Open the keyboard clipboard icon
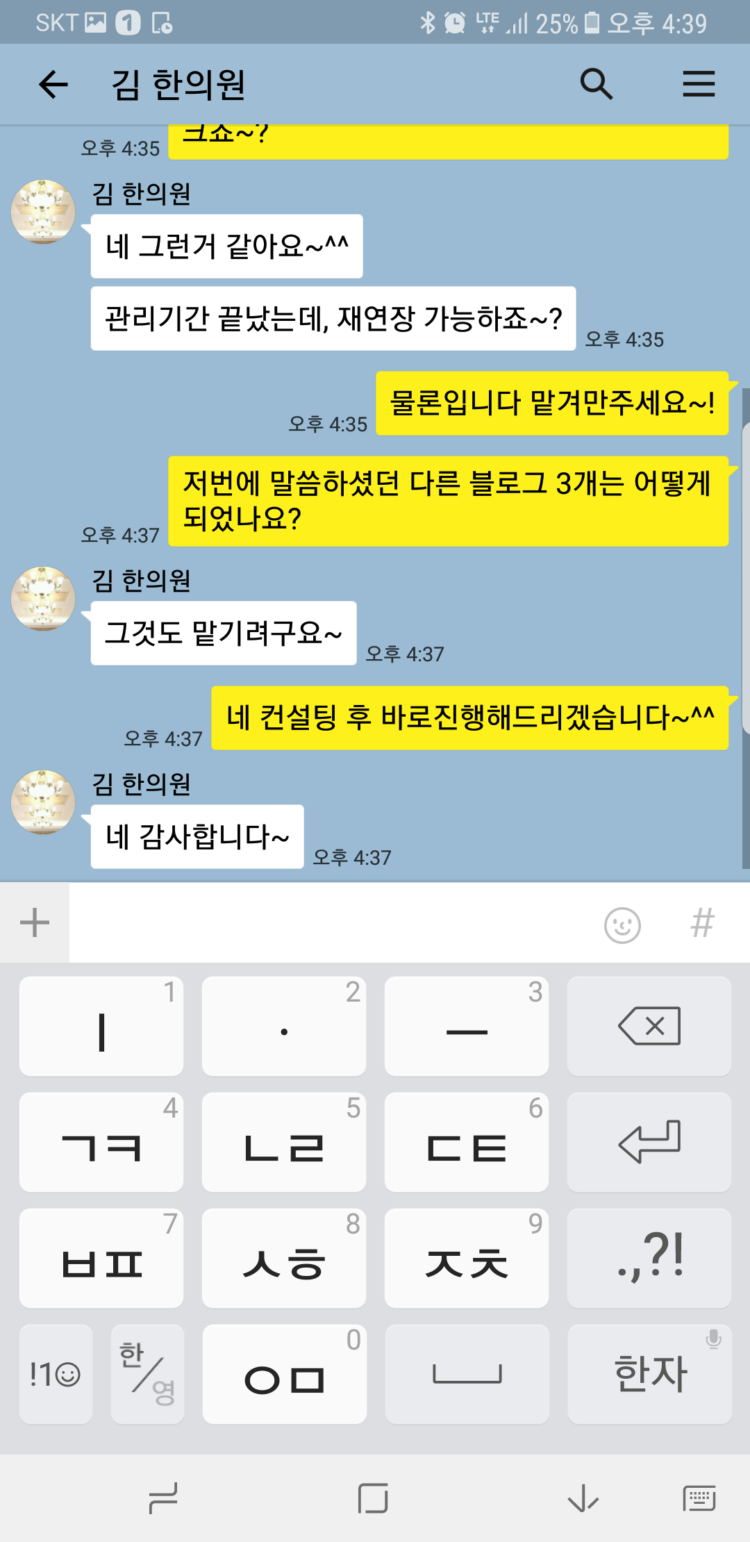 click(x=371, y=1499)
